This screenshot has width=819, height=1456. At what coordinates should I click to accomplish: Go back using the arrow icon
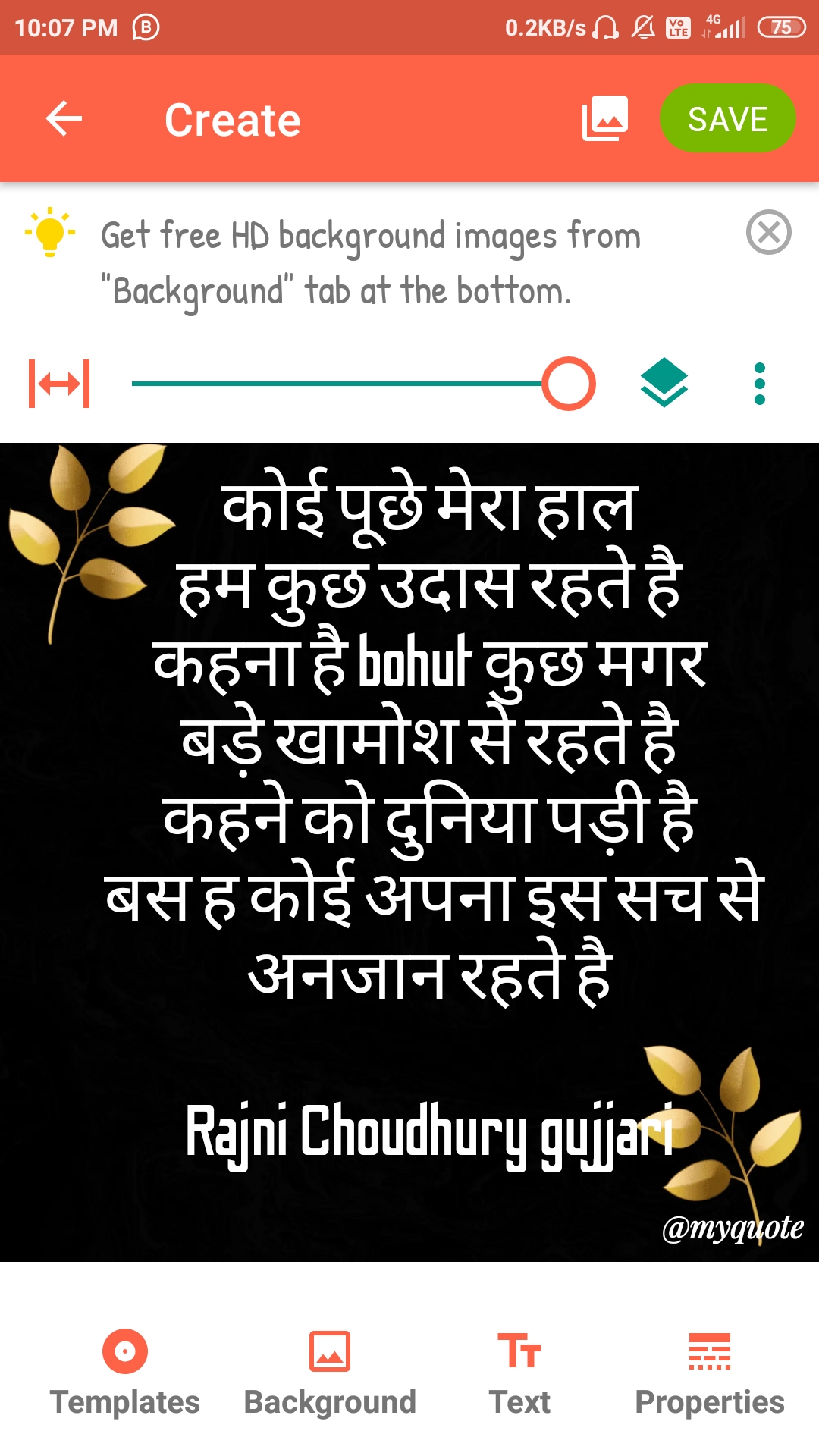(64, 119)
